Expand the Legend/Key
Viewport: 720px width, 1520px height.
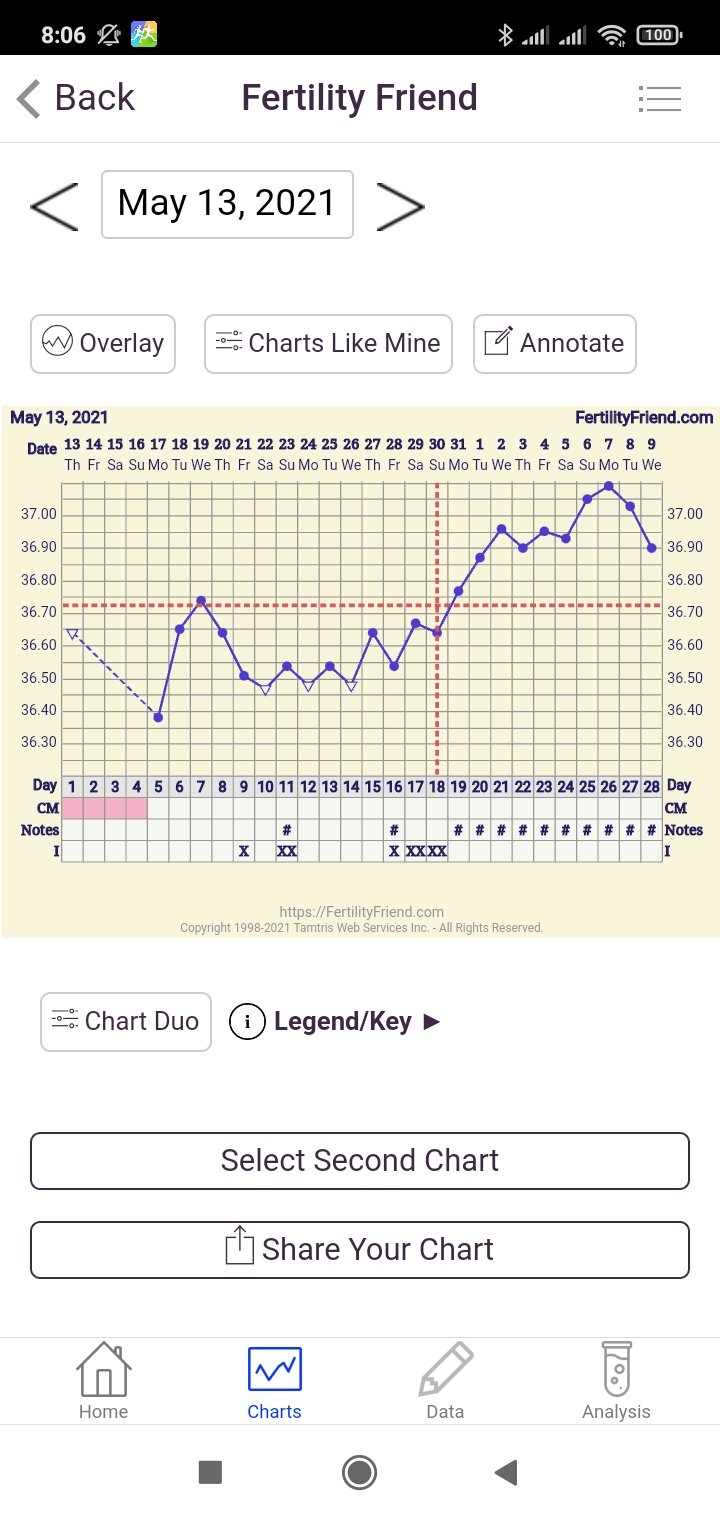click(336, 1021)
